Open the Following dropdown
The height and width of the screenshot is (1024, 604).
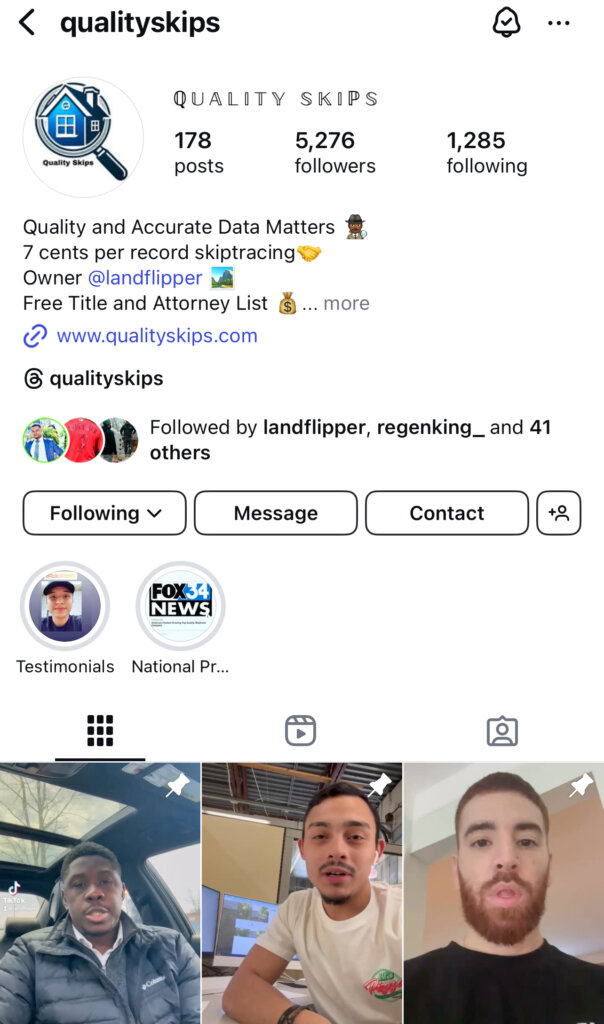pyautogui.click(x=105, y=513)
